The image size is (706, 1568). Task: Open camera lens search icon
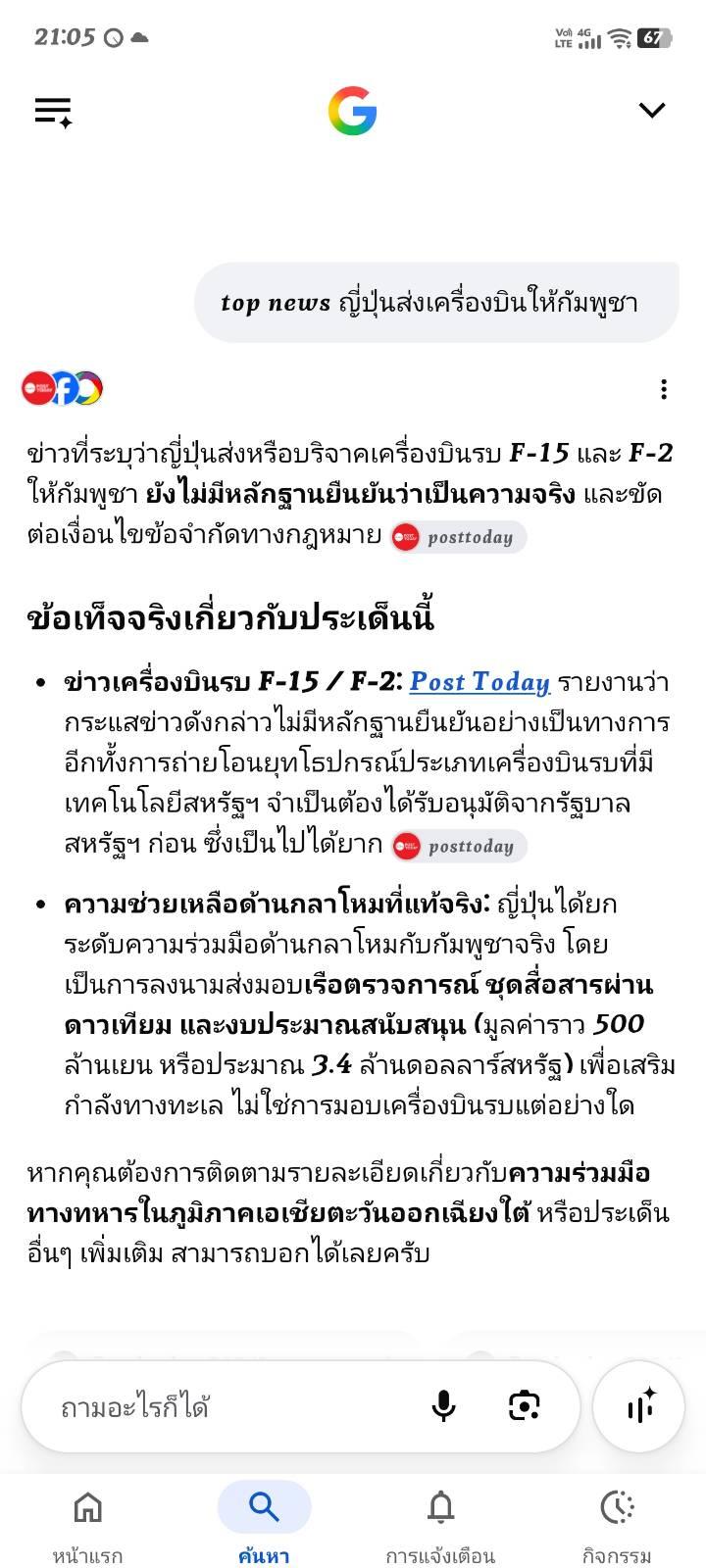click(x=525, y=1407)
